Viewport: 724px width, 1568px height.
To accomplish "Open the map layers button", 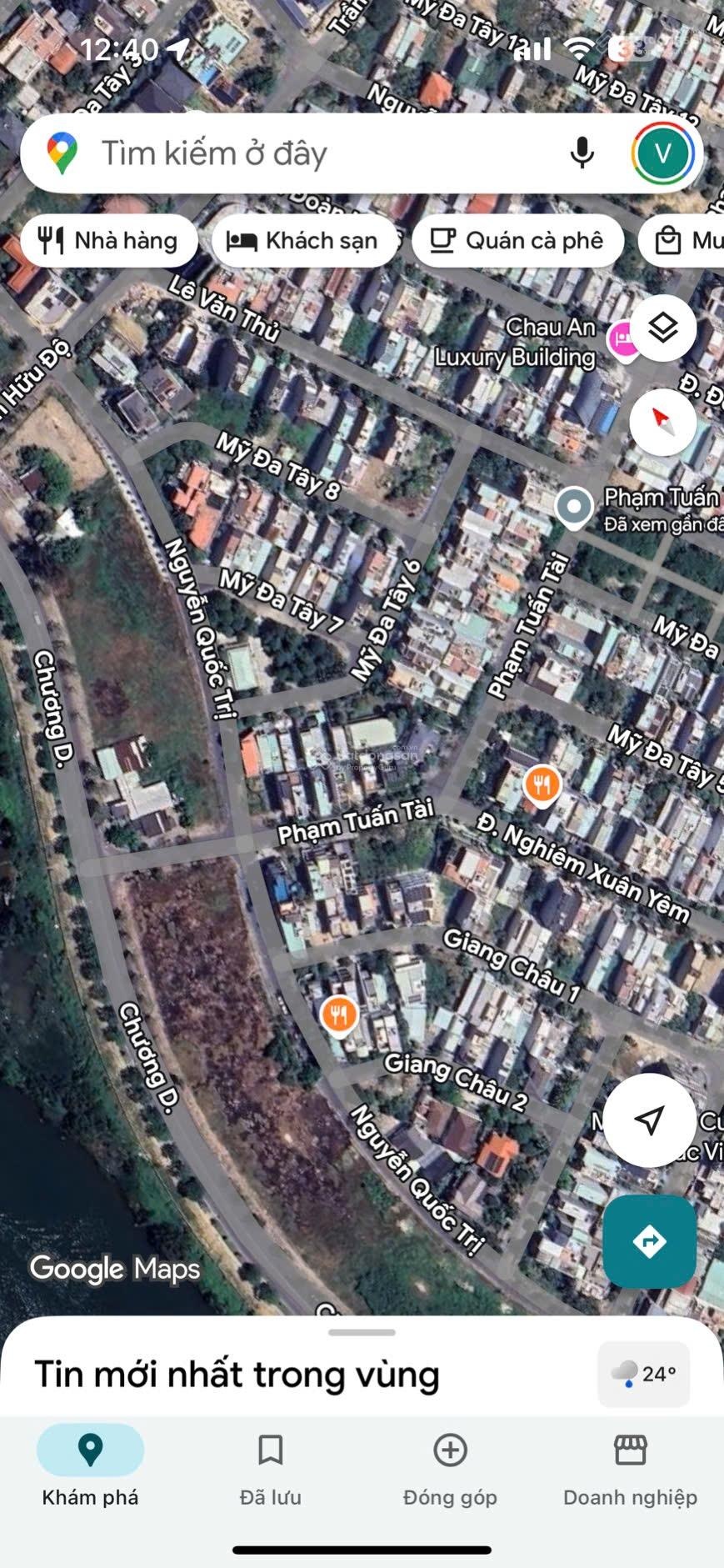I will (x=662, y=328).
